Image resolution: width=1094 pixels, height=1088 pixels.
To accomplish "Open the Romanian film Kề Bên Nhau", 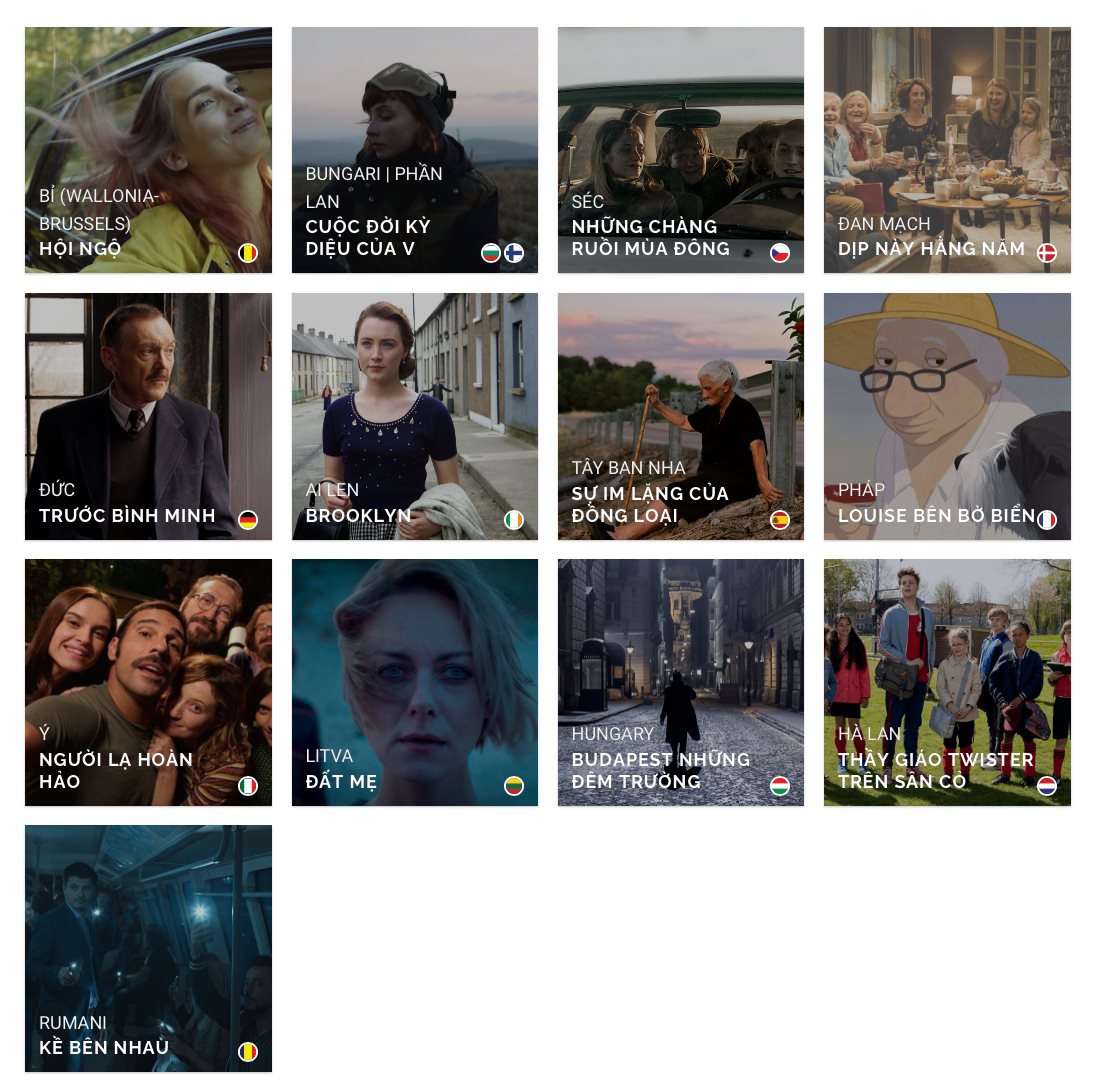I will (148, 948).
